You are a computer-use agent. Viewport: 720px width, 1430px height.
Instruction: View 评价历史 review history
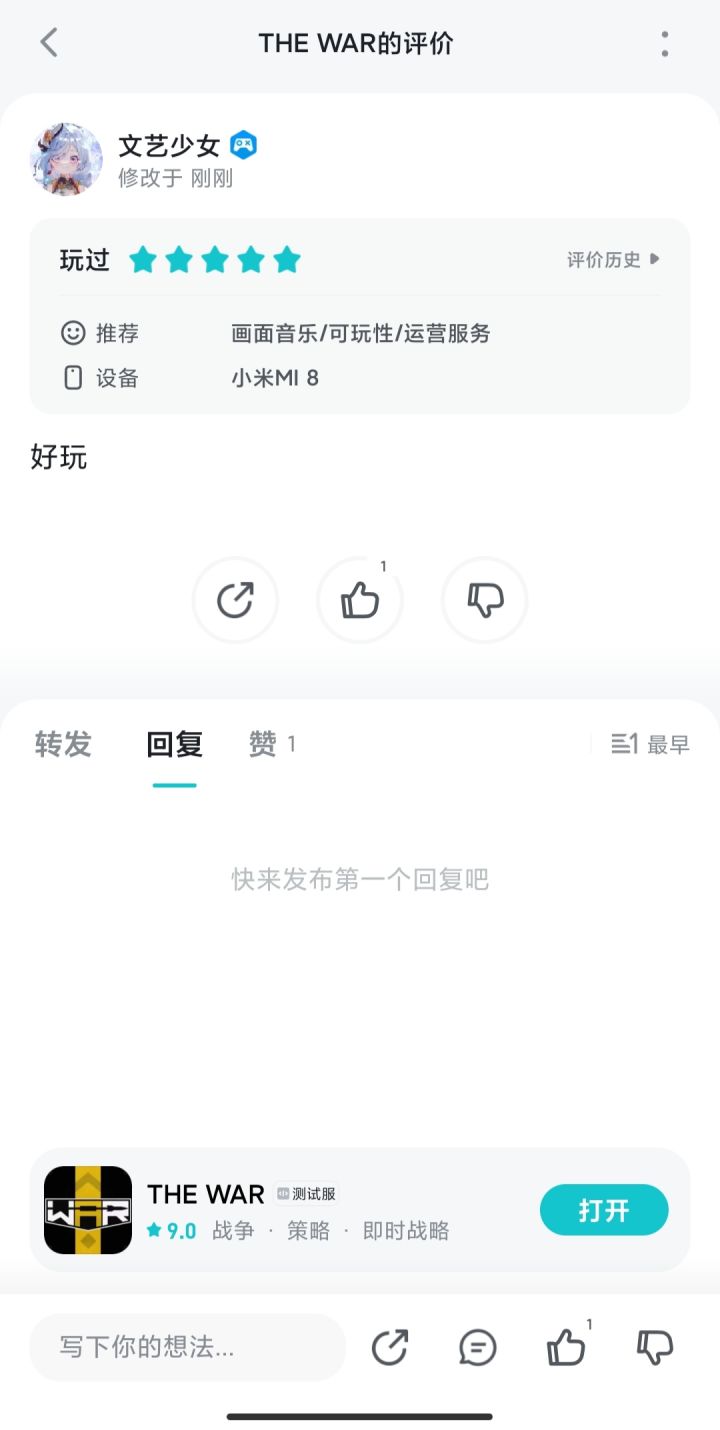pyautogui.click(x=613, y=260)
